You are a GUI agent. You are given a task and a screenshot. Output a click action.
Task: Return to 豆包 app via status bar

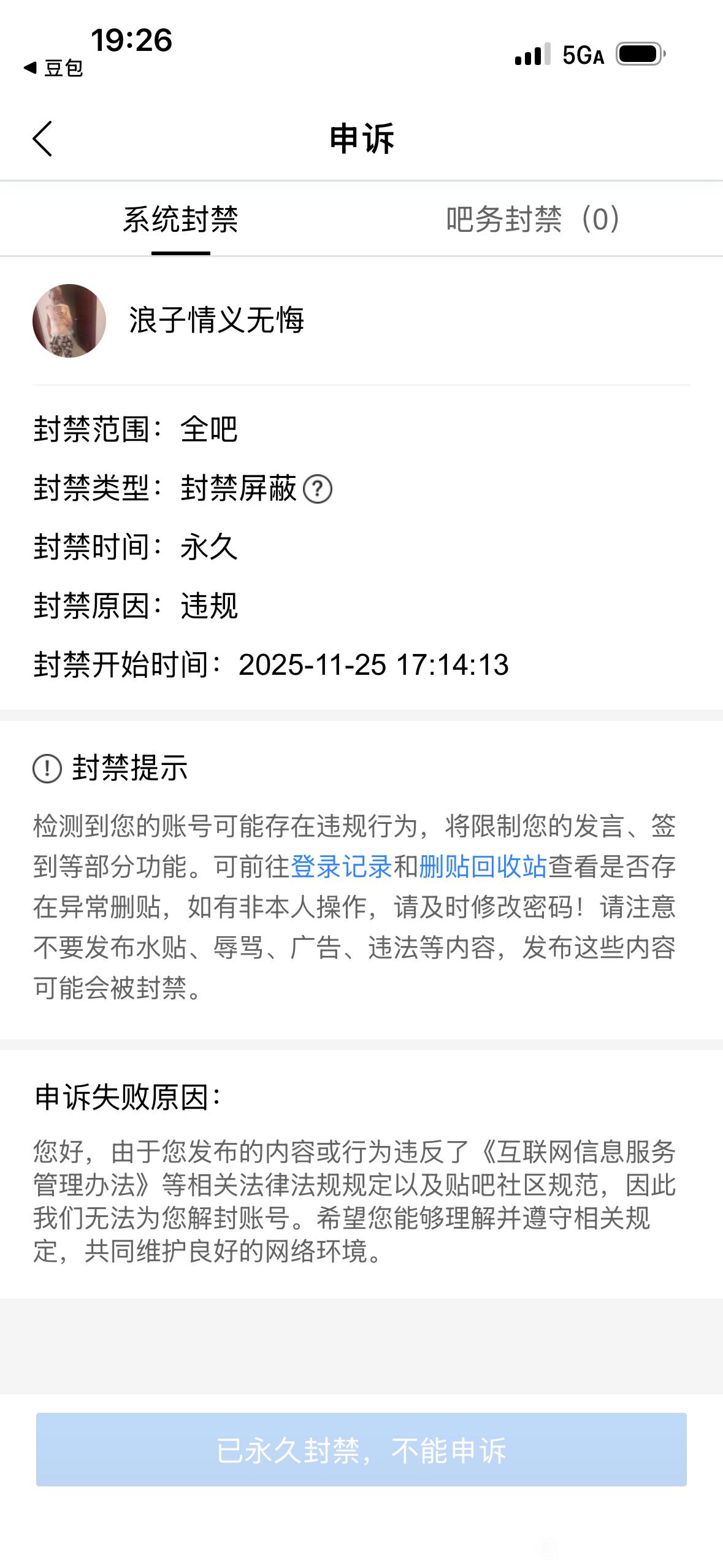coord(53,68)
